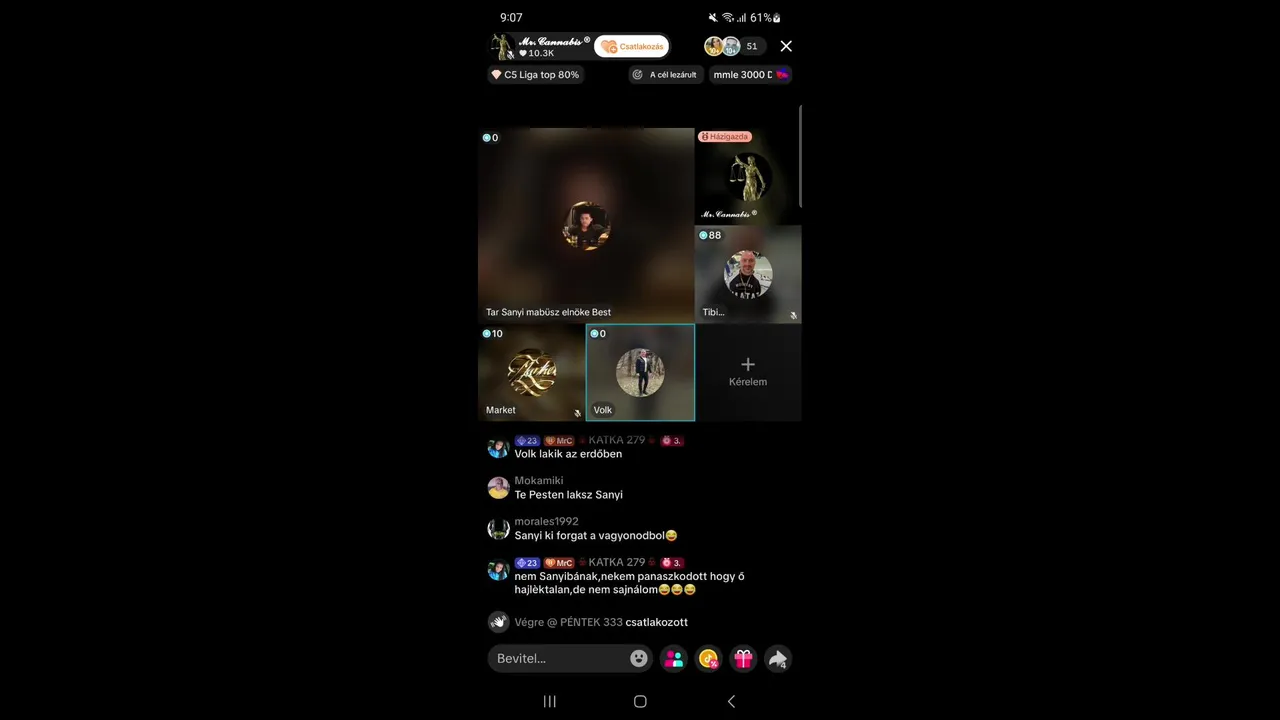Focus the Bevitel comment field
The height and width of the screenshot is (720, 1280).
pyautogui.click(x=558, y=658)
